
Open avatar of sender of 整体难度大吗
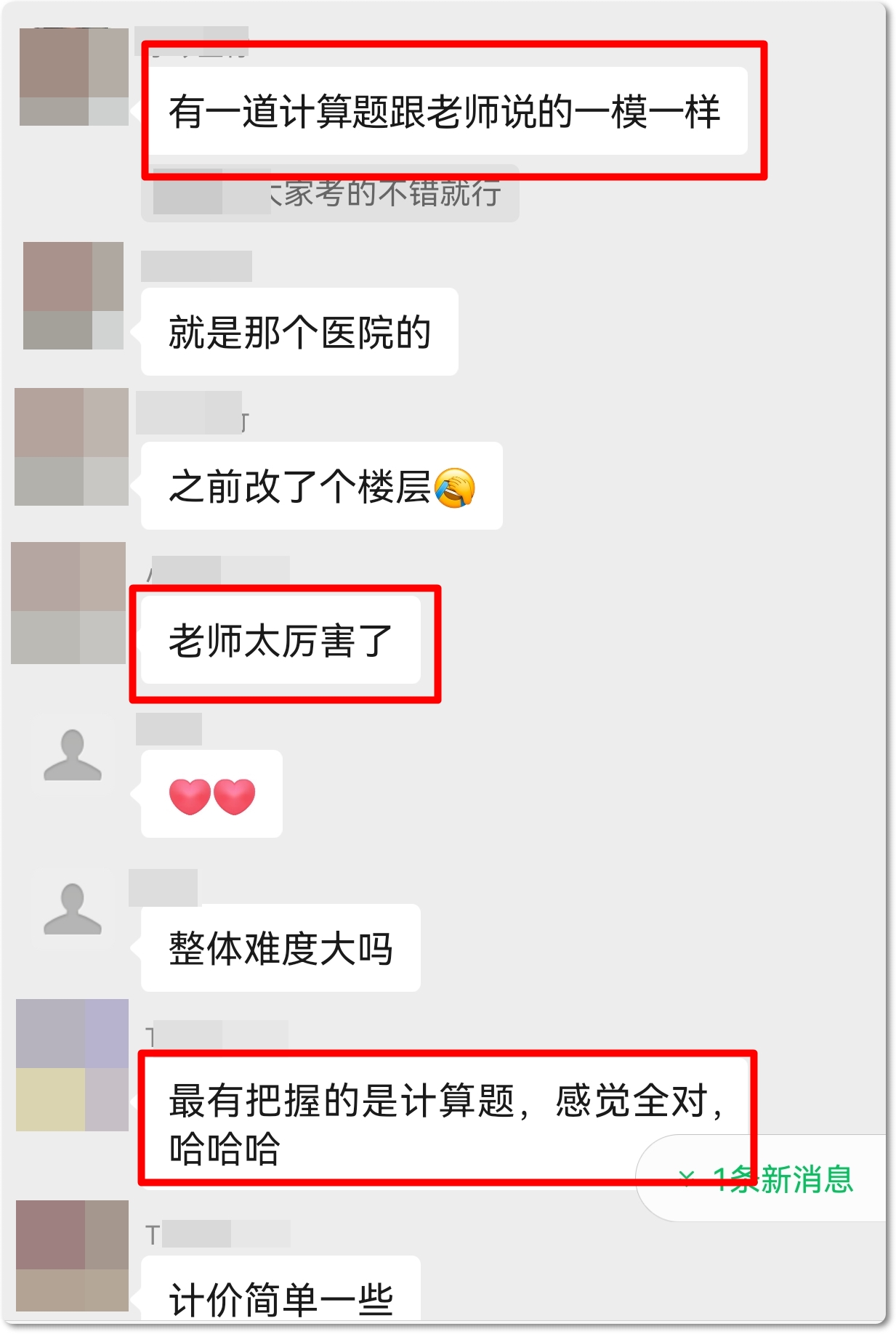pos(72,908)
